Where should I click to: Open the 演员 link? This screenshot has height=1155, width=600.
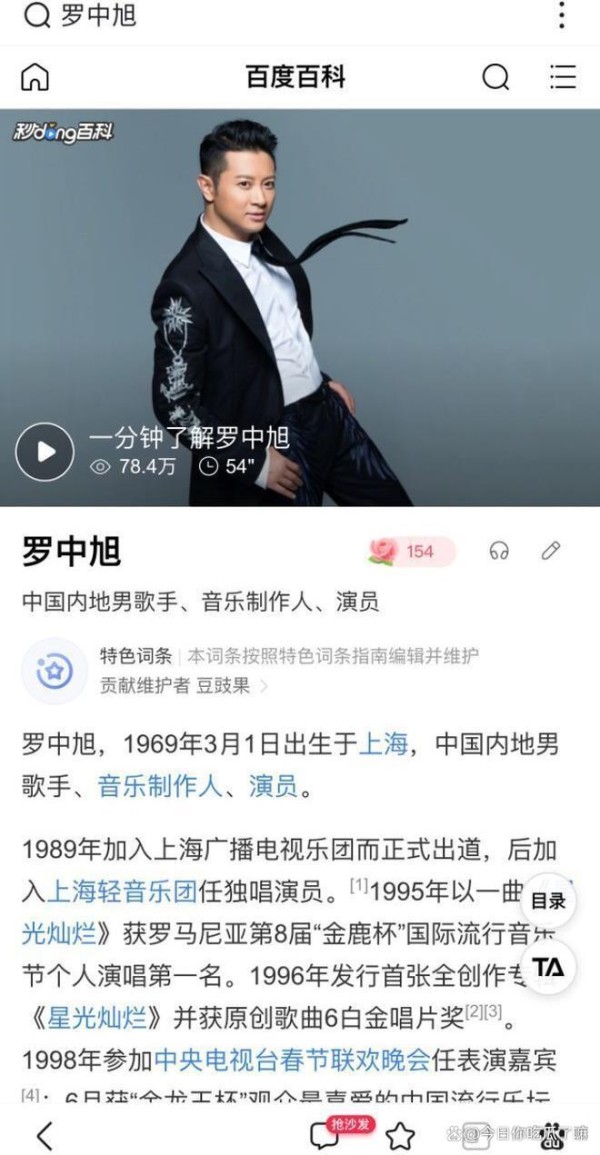coord(273,787)
